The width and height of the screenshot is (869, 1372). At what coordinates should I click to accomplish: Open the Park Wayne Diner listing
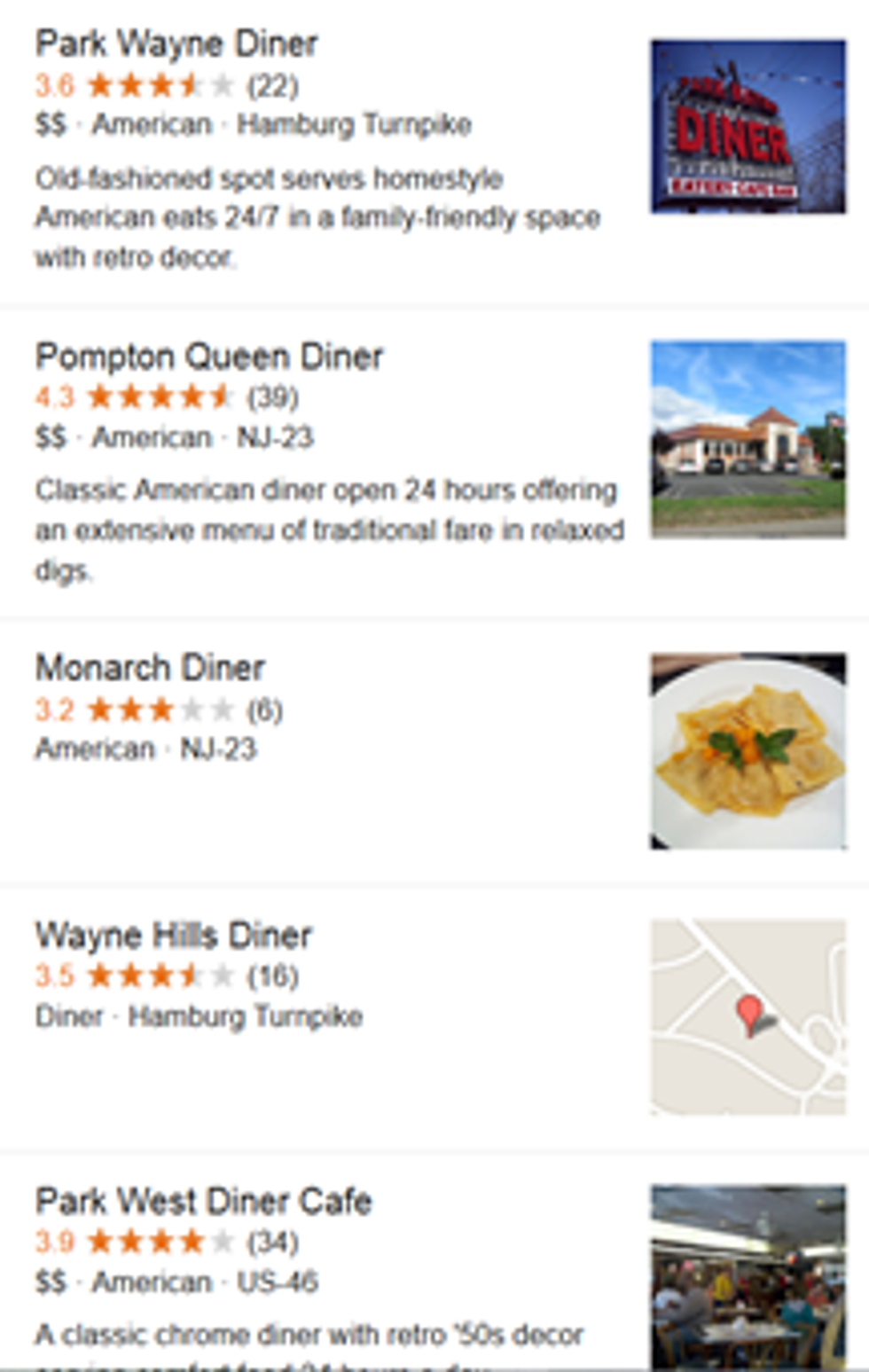coord(176,43)
